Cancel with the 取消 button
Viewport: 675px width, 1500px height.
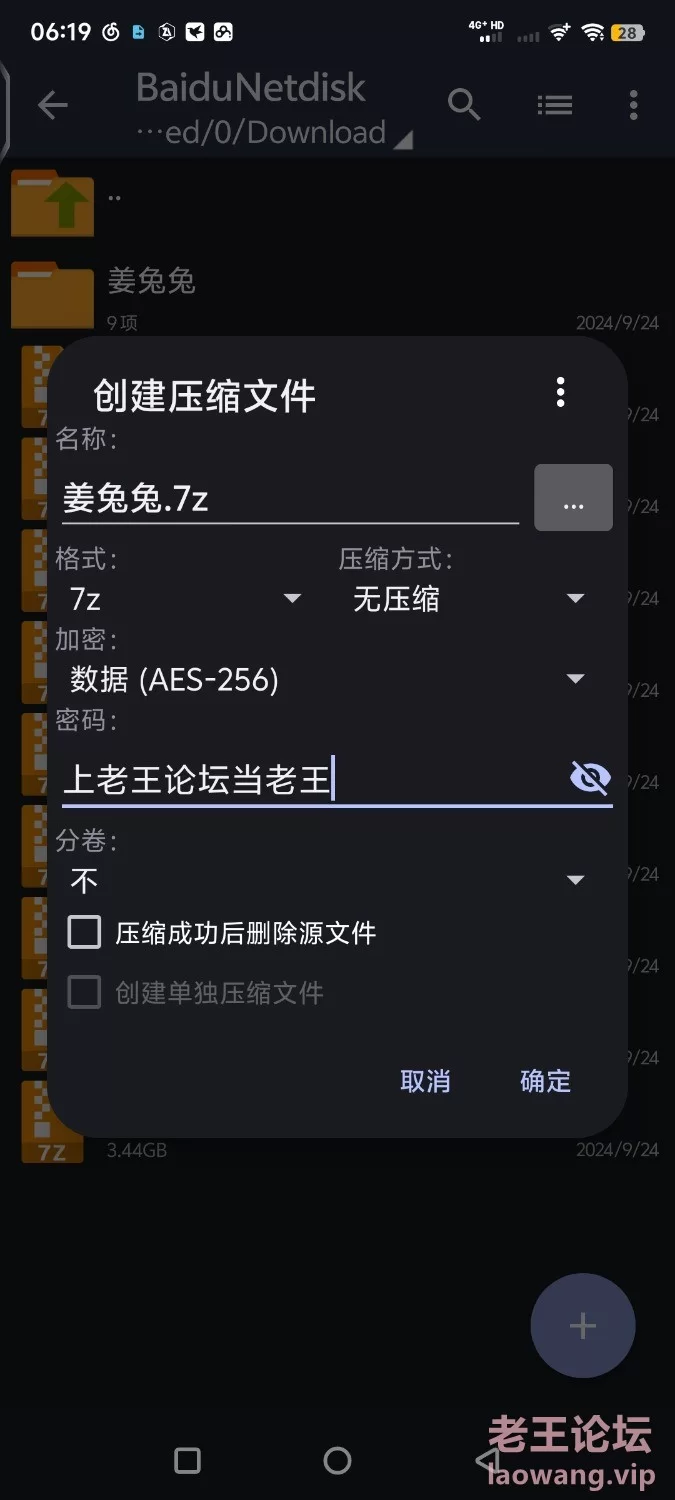(x=425, y=1081)
